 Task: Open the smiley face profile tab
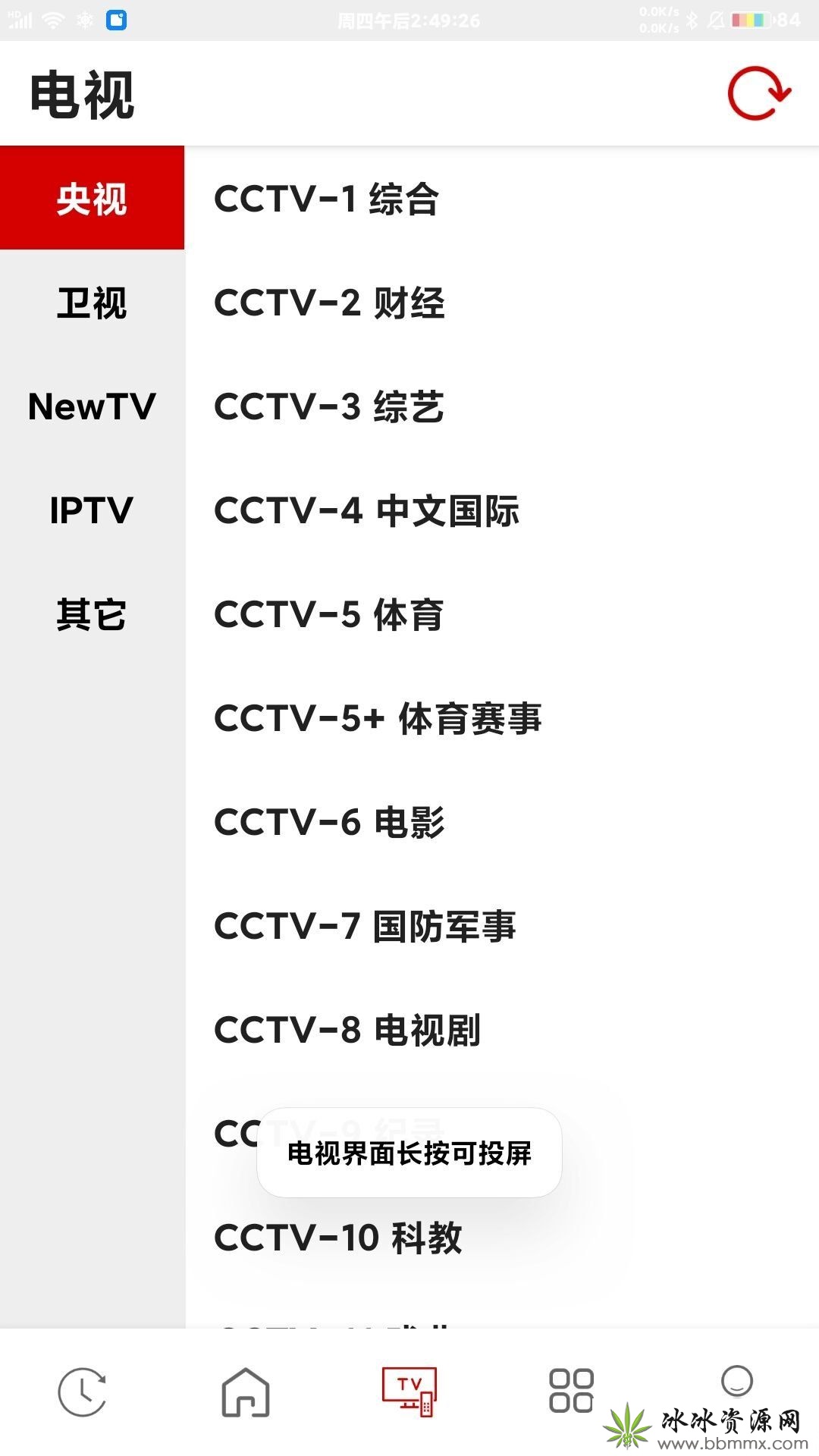coord(736,1381)
